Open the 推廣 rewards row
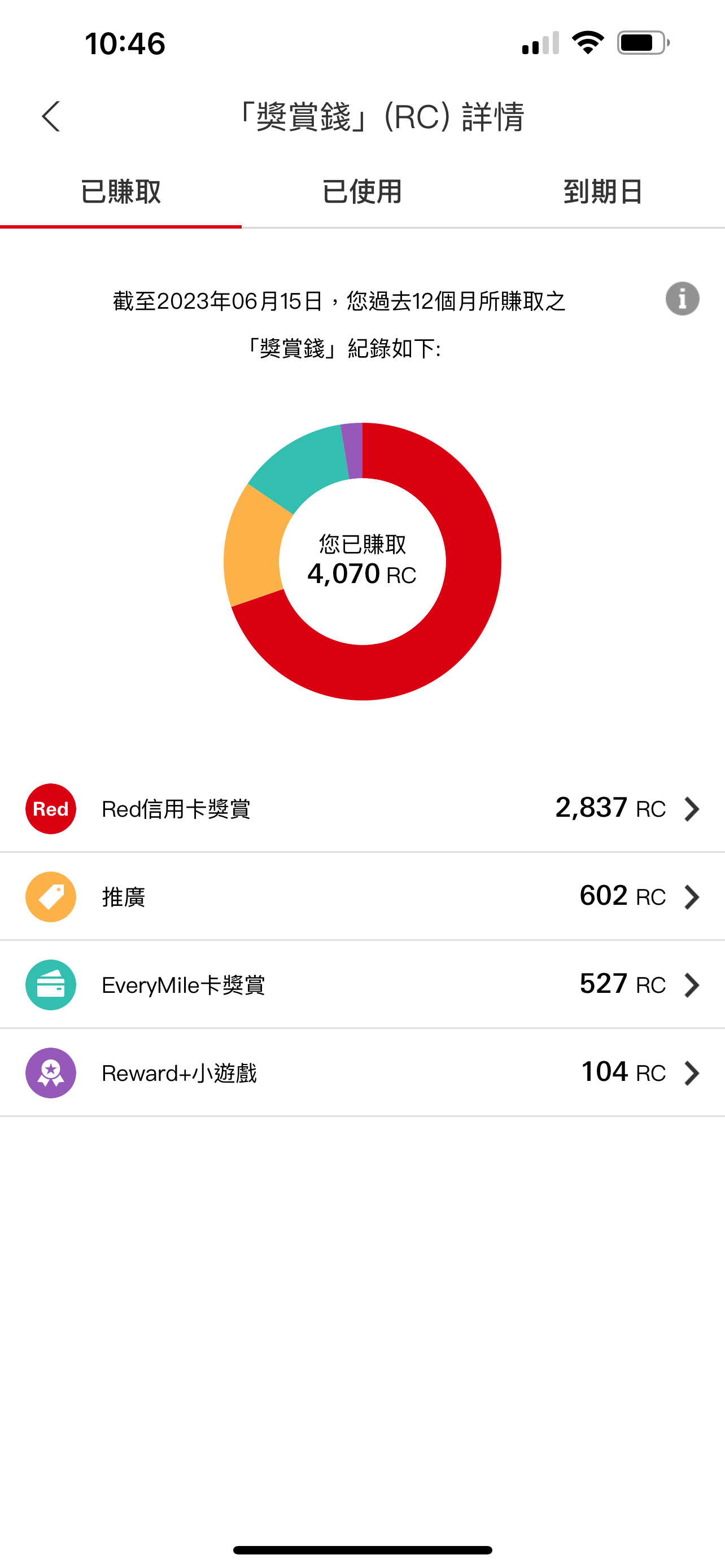The height and width of the screenshot is (1568, 725). pos(362,897)
